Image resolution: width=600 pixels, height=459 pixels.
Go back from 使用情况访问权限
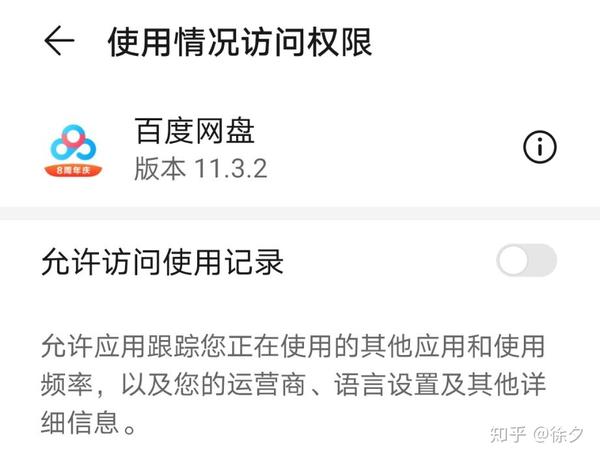pyautogui.click(x=60, y=42)
